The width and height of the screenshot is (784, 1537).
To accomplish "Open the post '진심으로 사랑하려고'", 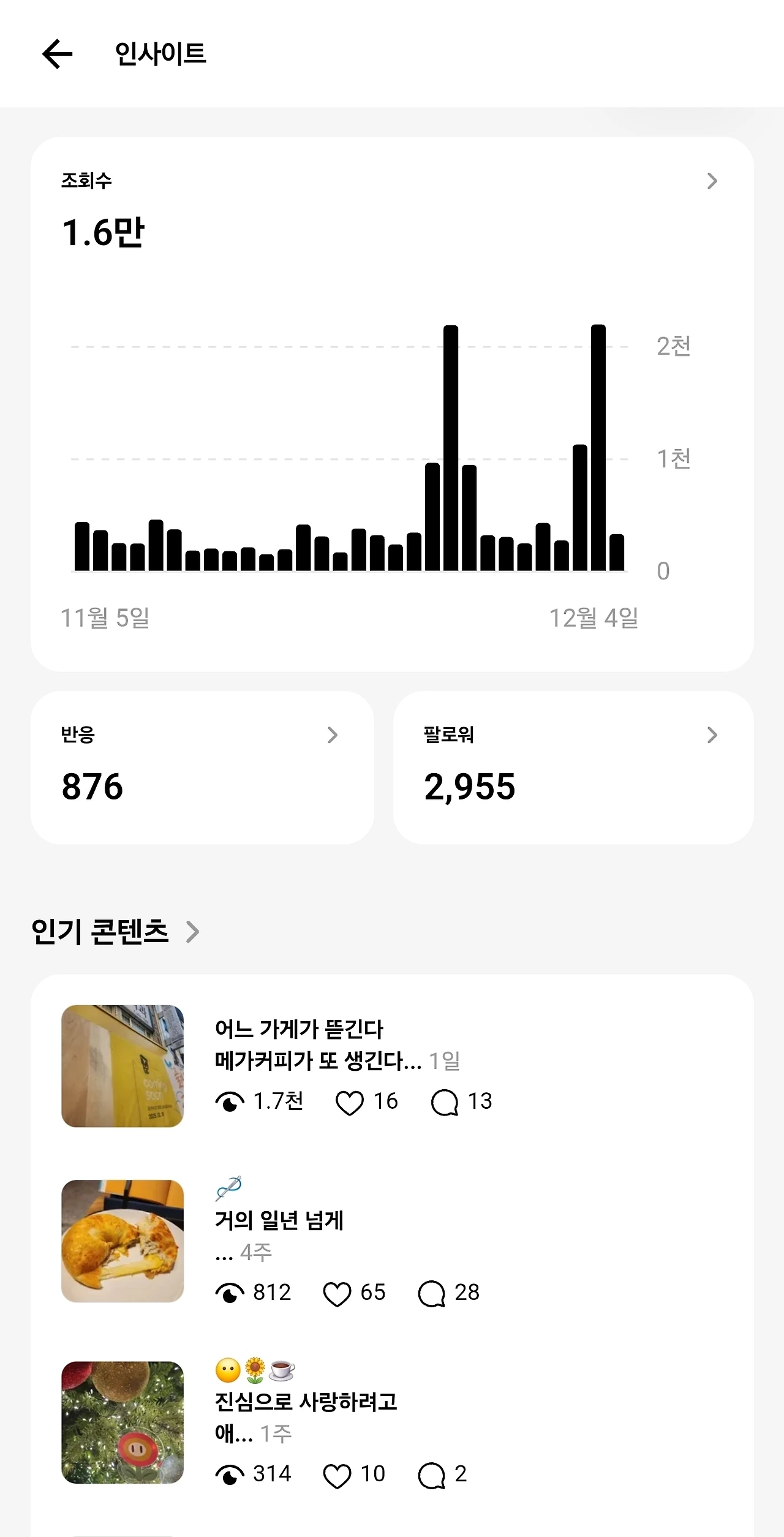I will [306, 1402].
